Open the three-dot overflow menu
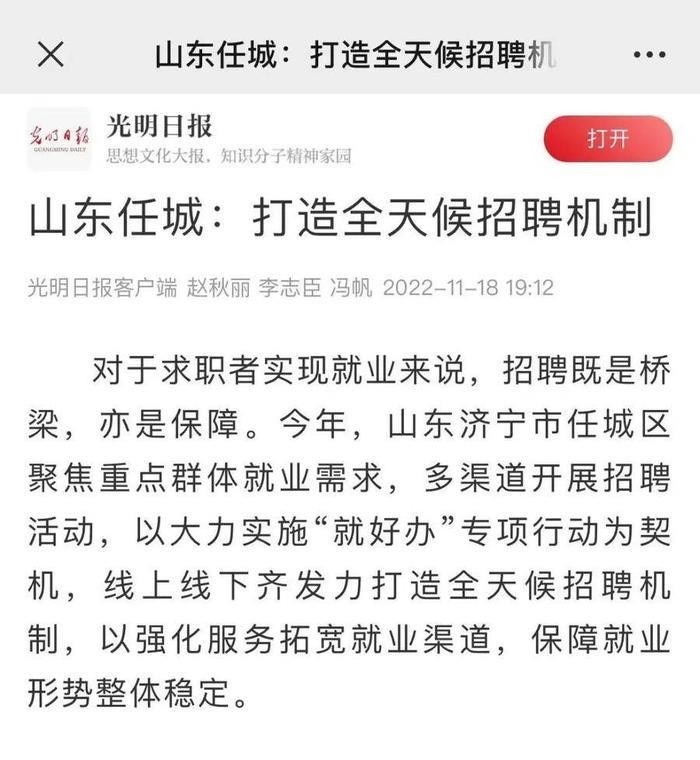Image resolution: width=700 pixels, height=760 pixels. coord(649,54)
